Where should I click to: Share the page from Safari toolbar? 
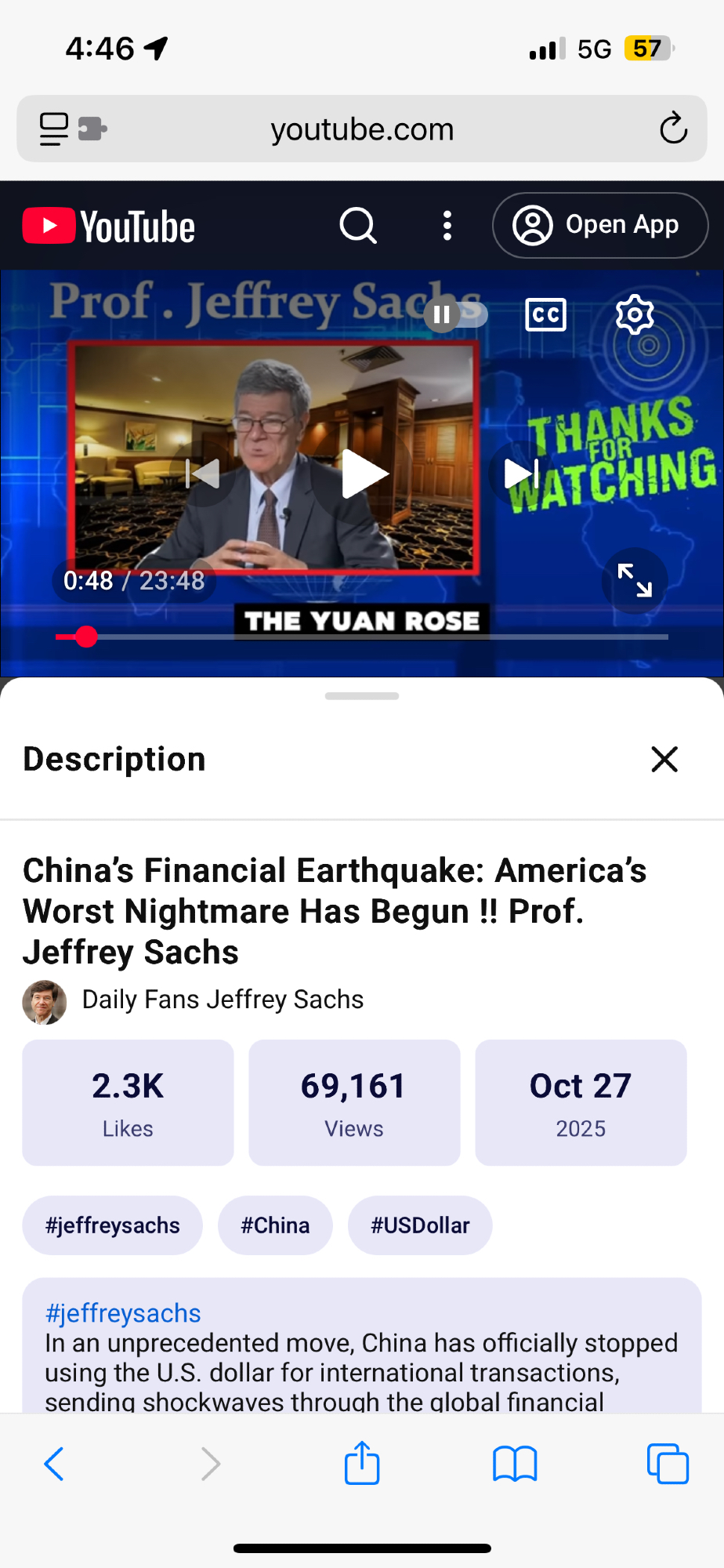(362, 1463)
